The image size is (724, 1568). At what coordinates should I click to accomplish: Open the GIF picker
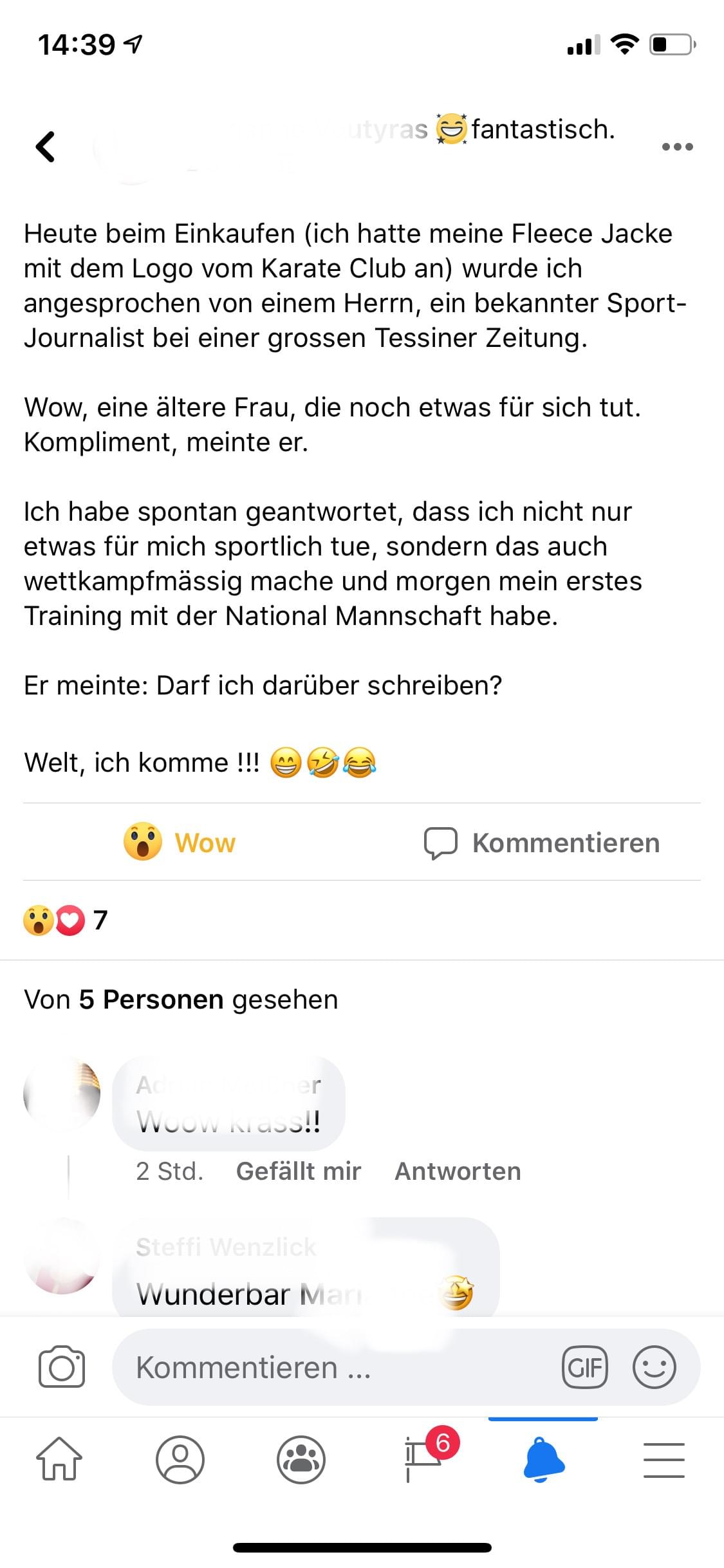(584, 1367)
